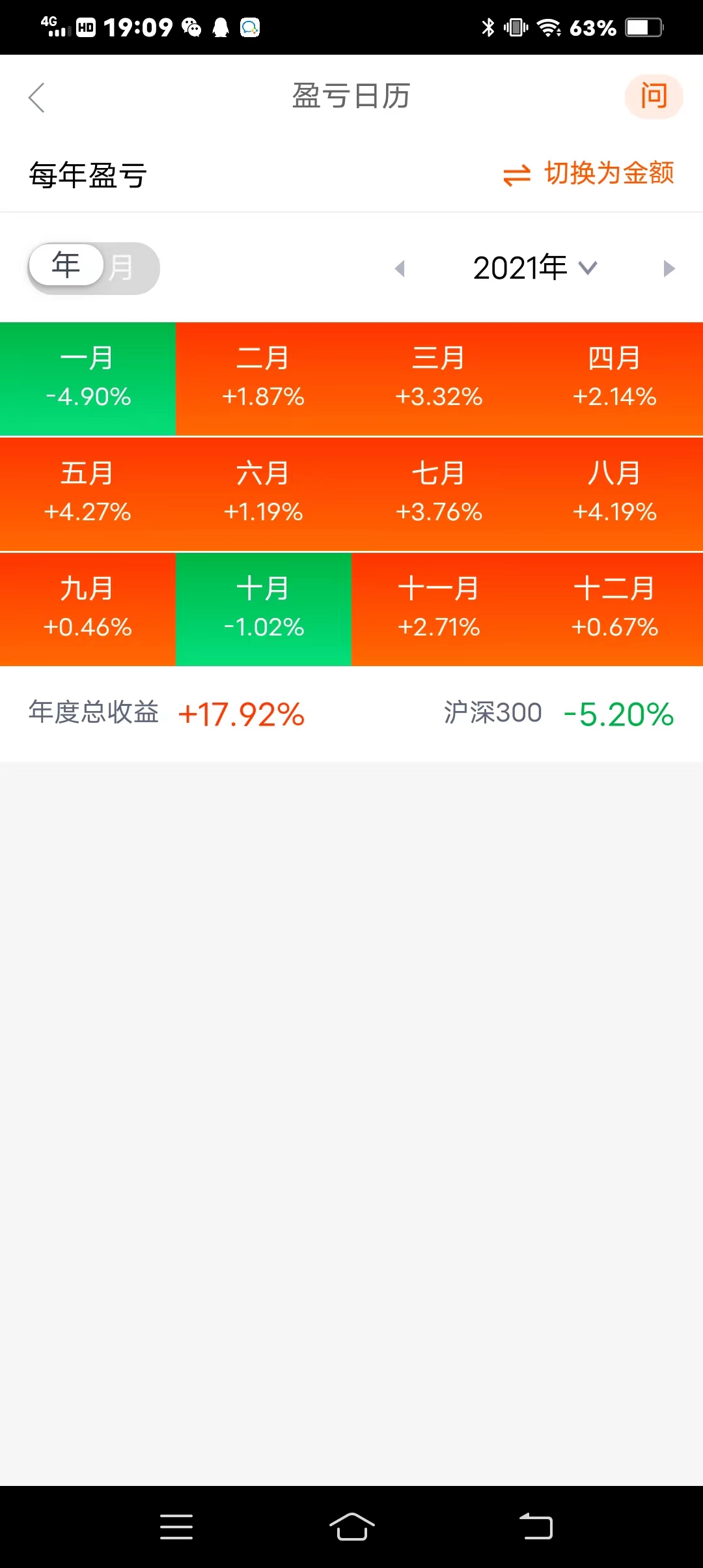
Task: Open 十二月 showing +0.67%
Action: coord(614,609)
